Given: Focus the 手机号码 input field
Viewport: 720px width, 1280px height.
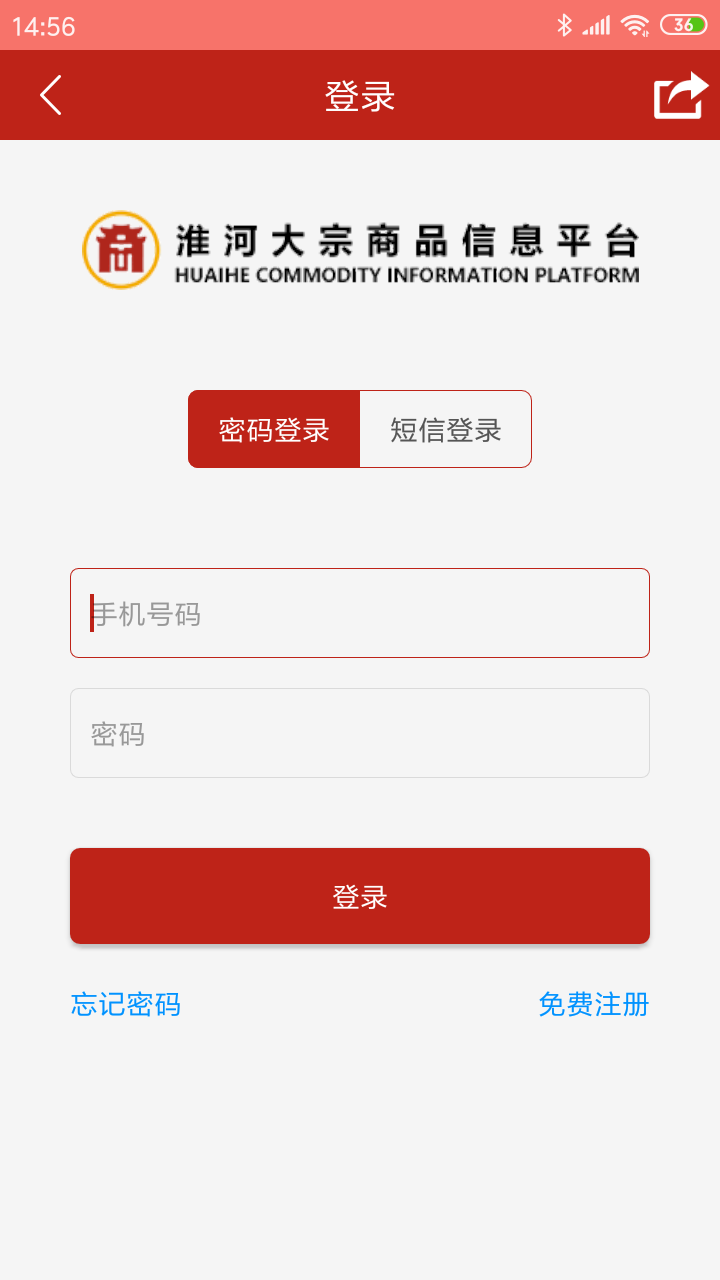Looking at the screenshot, I should click(x=360, y=613).
